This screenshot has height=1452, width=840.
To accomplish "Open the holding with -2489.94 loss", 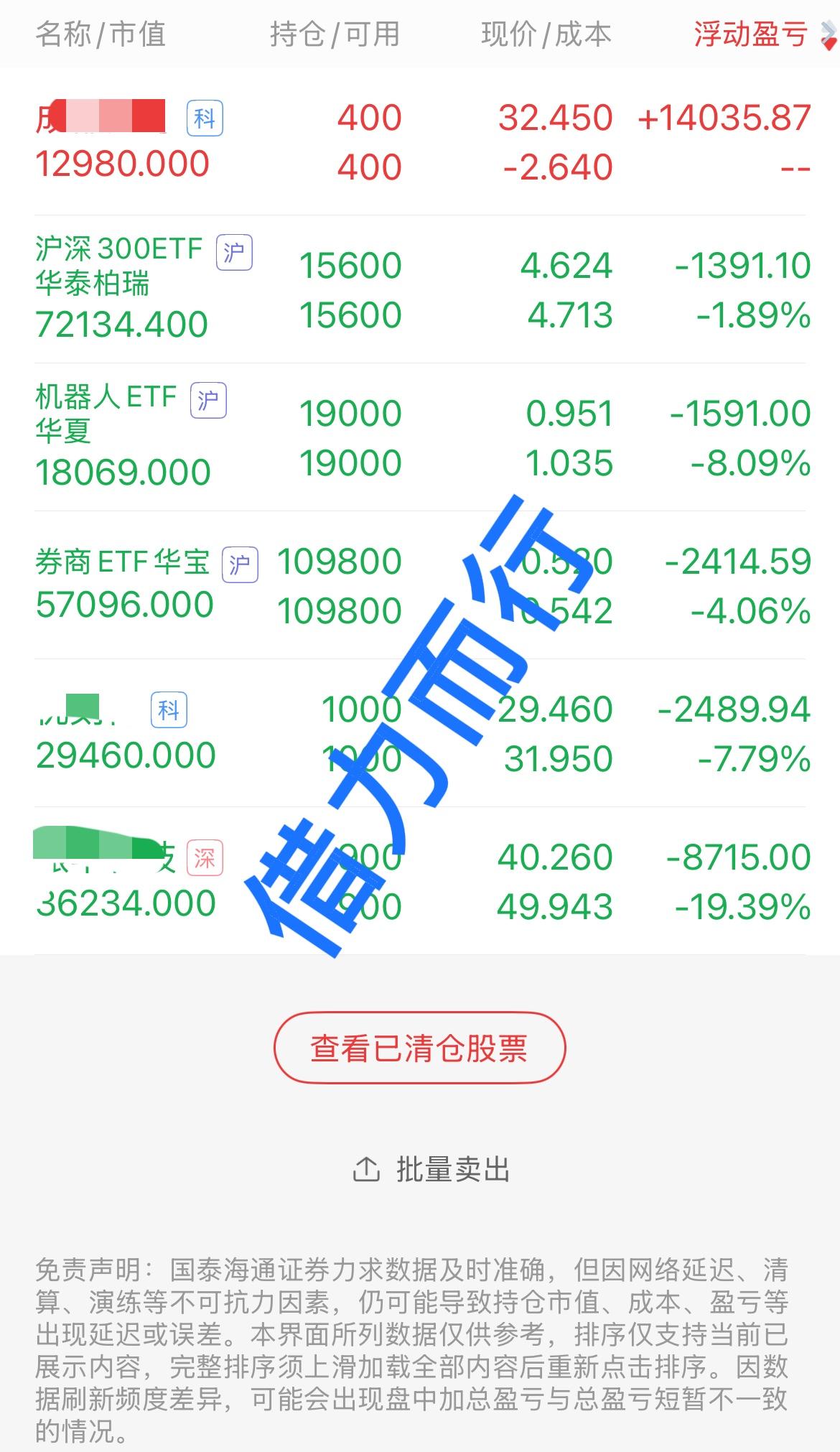I will [420, 733].
